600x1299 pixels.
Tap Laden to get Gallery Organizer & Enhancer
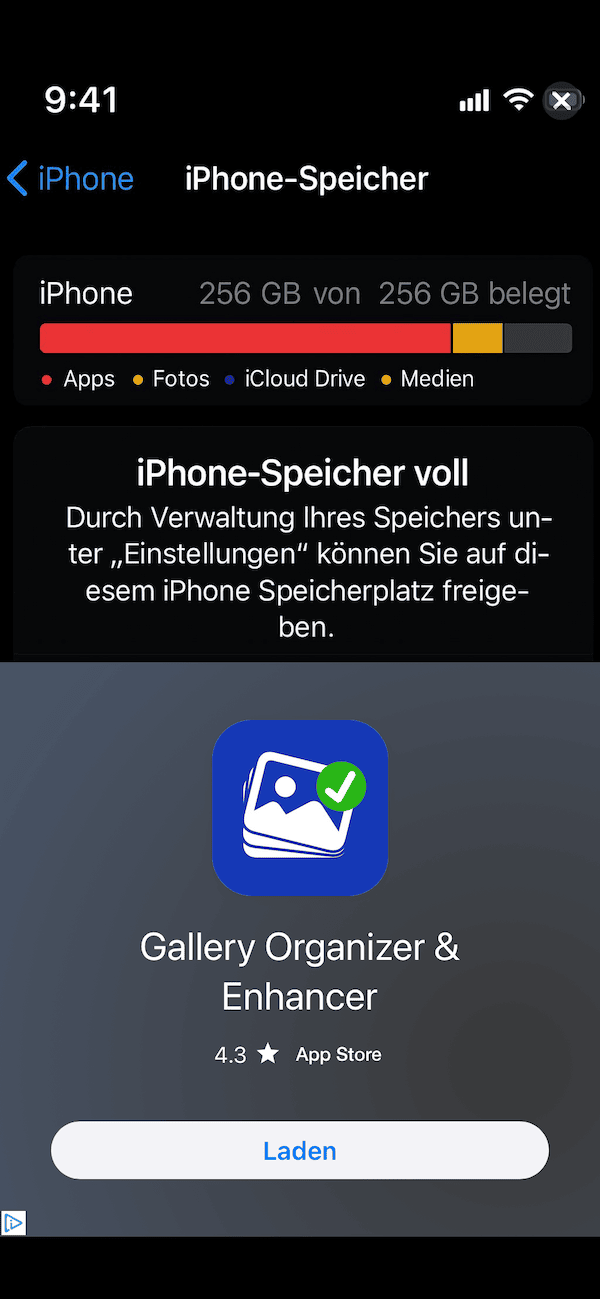(300, 1150)
